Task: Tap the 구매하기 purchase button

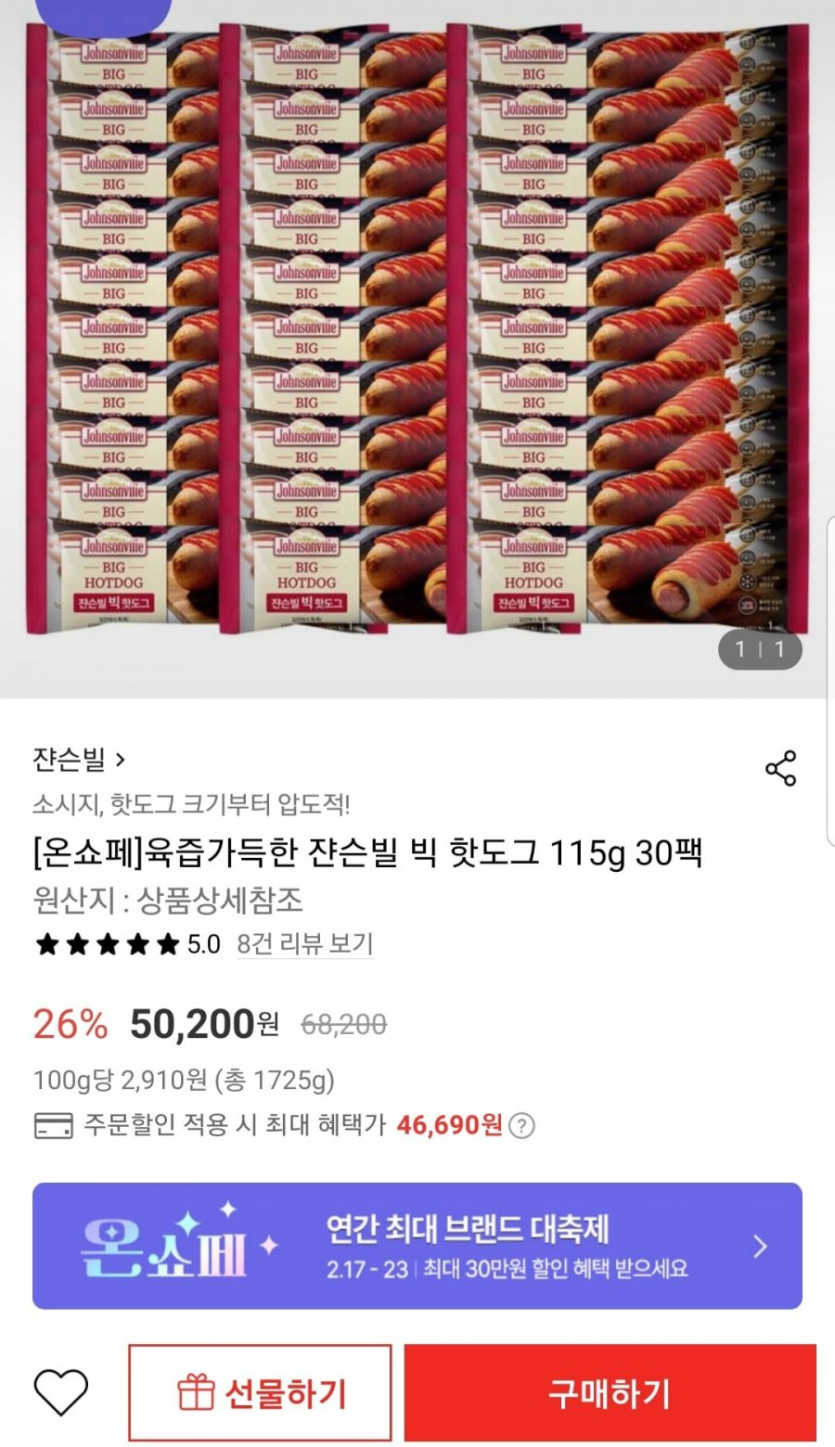Action: (609, 1393)
